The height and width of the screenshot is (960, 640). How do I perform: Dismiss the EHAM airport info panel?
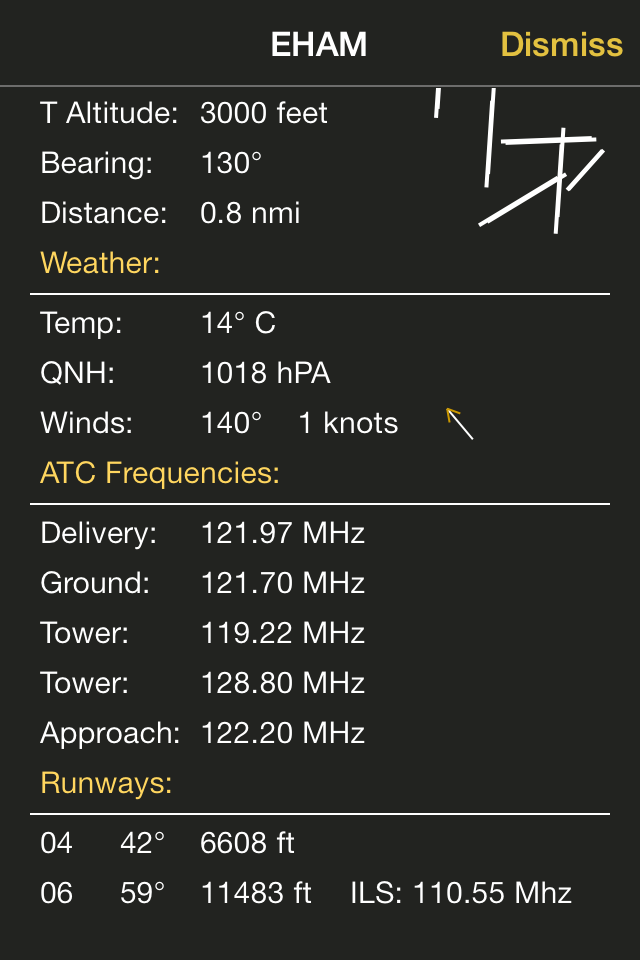561,45
